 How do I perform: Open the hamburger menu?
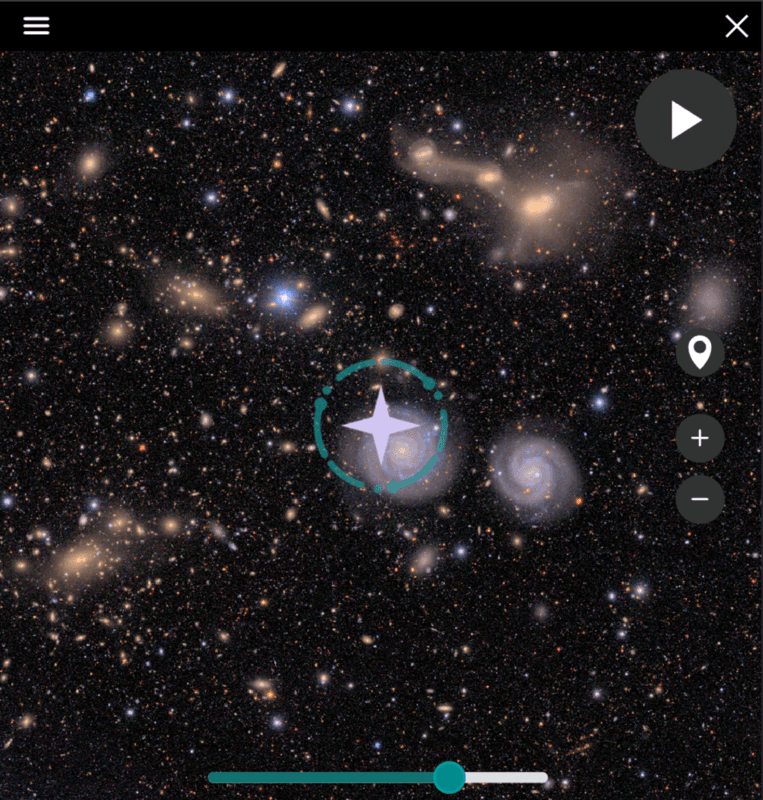point(36,26)
